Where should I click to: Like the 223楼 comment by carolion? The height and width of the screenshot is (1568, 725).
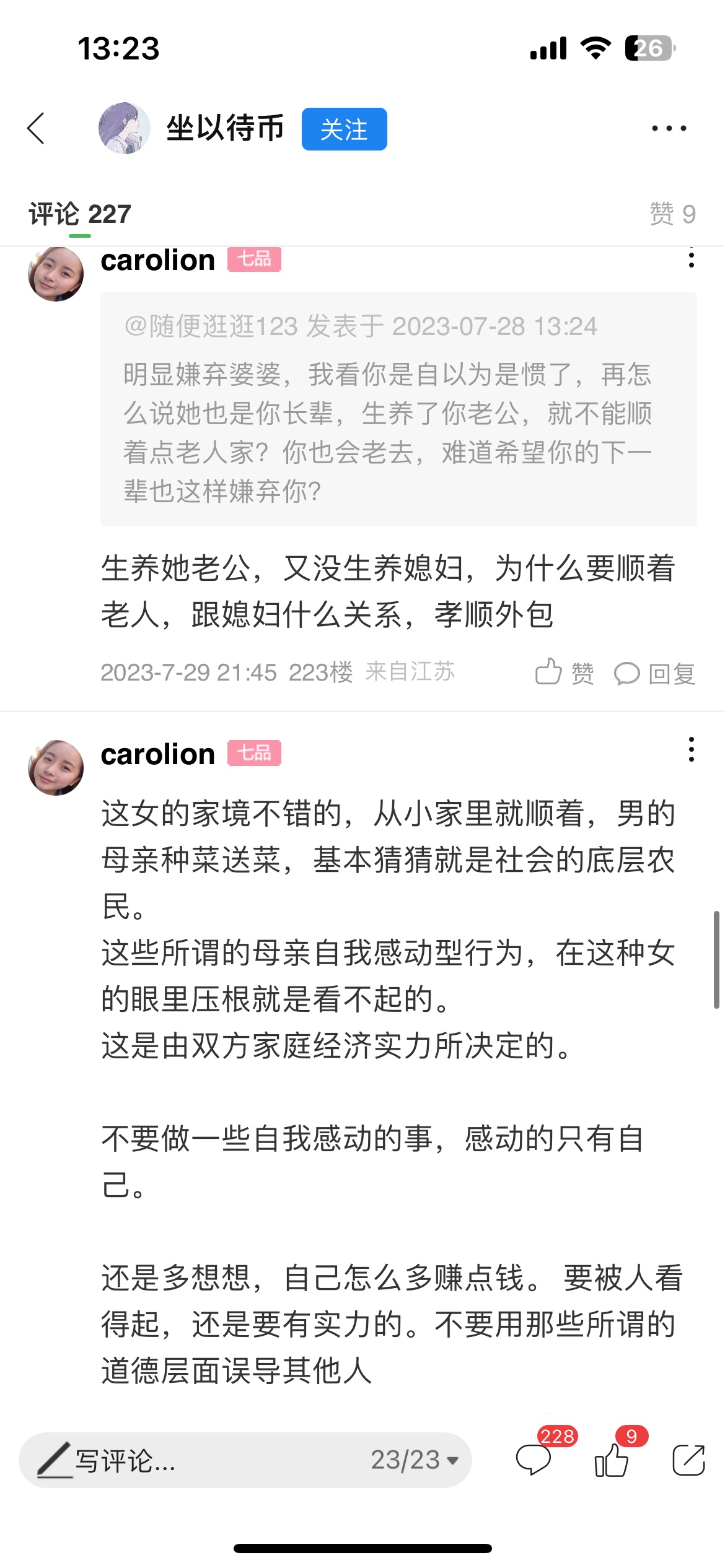click(x=564, y=673)
